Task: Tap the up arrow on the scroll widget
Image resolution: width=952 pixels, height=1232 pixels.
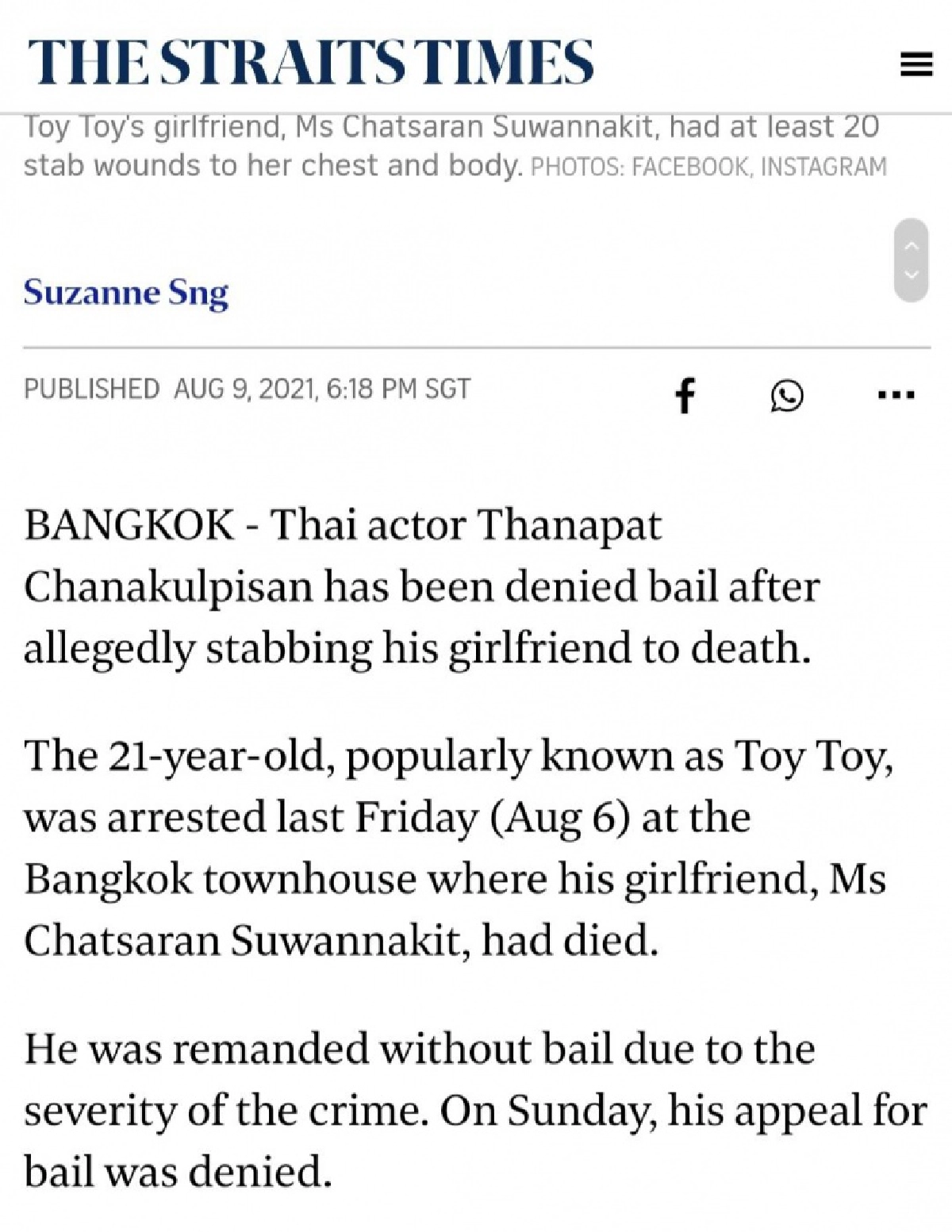Action: pos(911,246)
